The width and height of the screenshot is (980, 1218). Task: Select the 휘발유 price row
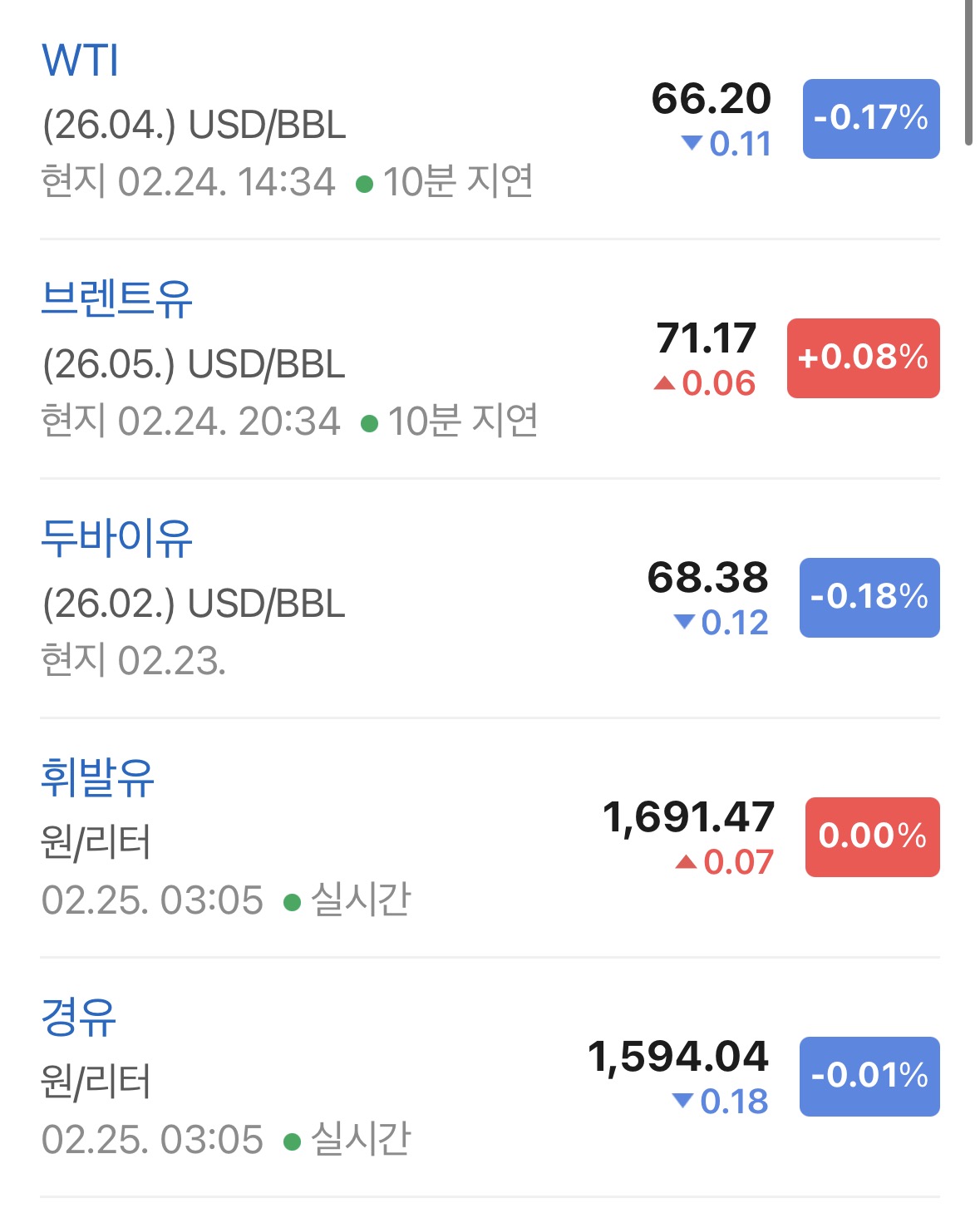98,778
